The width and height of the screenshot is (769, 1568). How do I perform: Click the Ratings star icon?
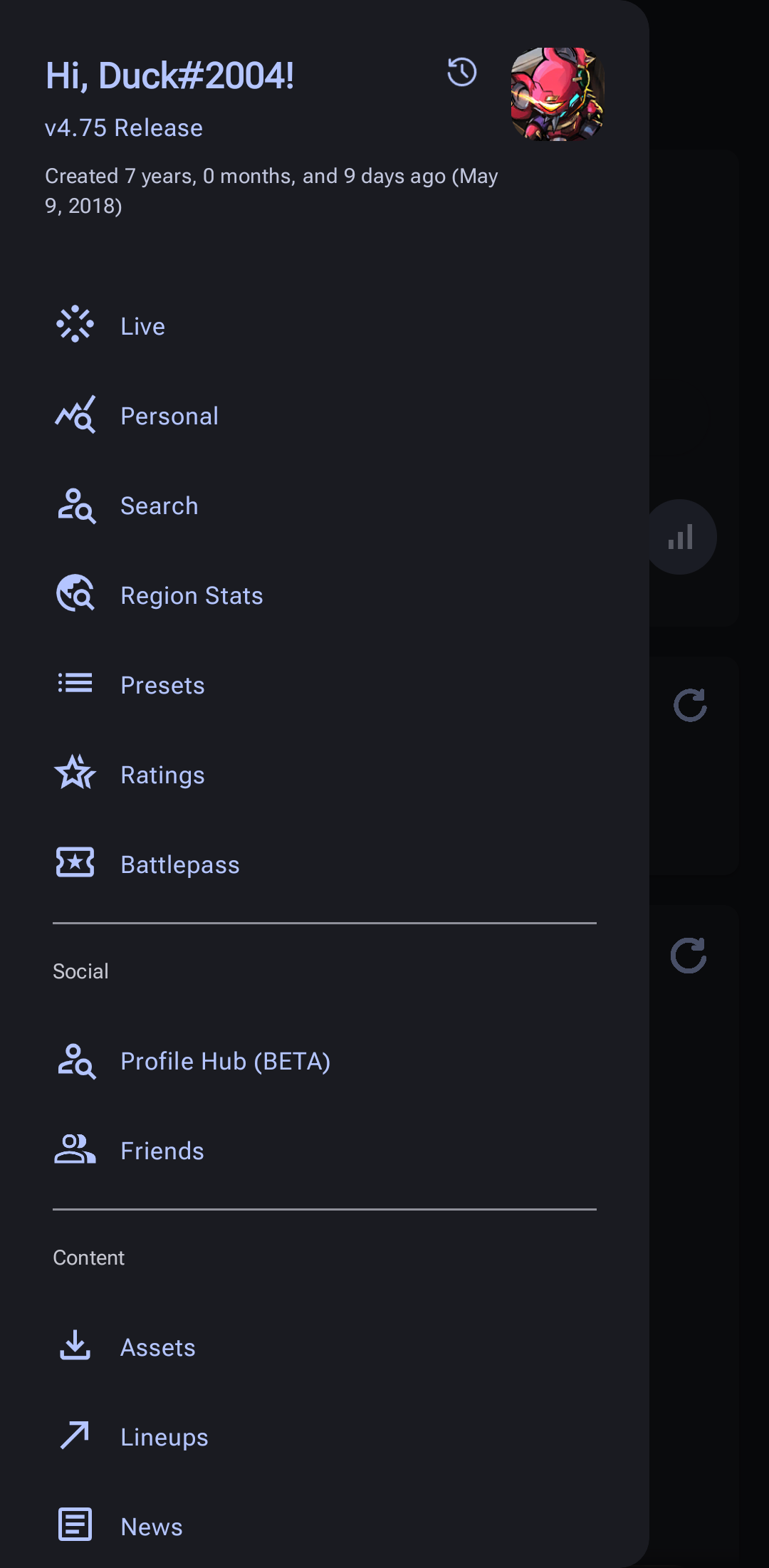coord(74,774)
